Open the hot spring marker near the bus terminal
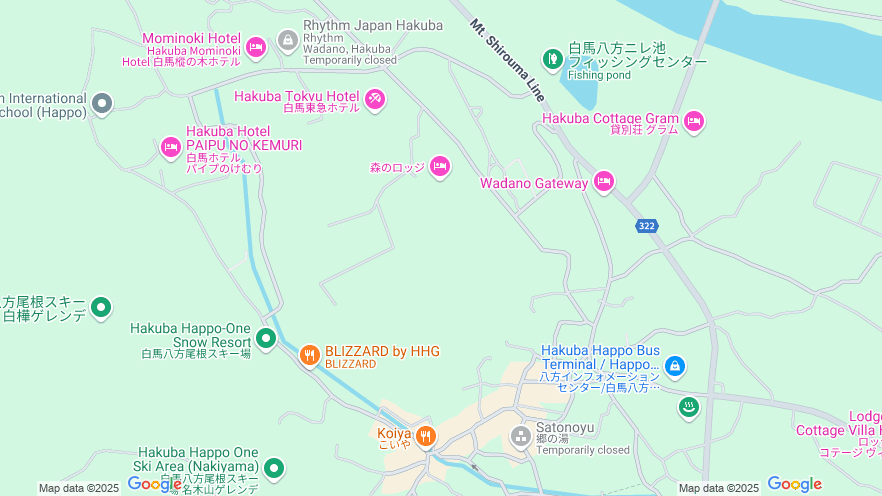The image size is (882, 496). [689, 407]
